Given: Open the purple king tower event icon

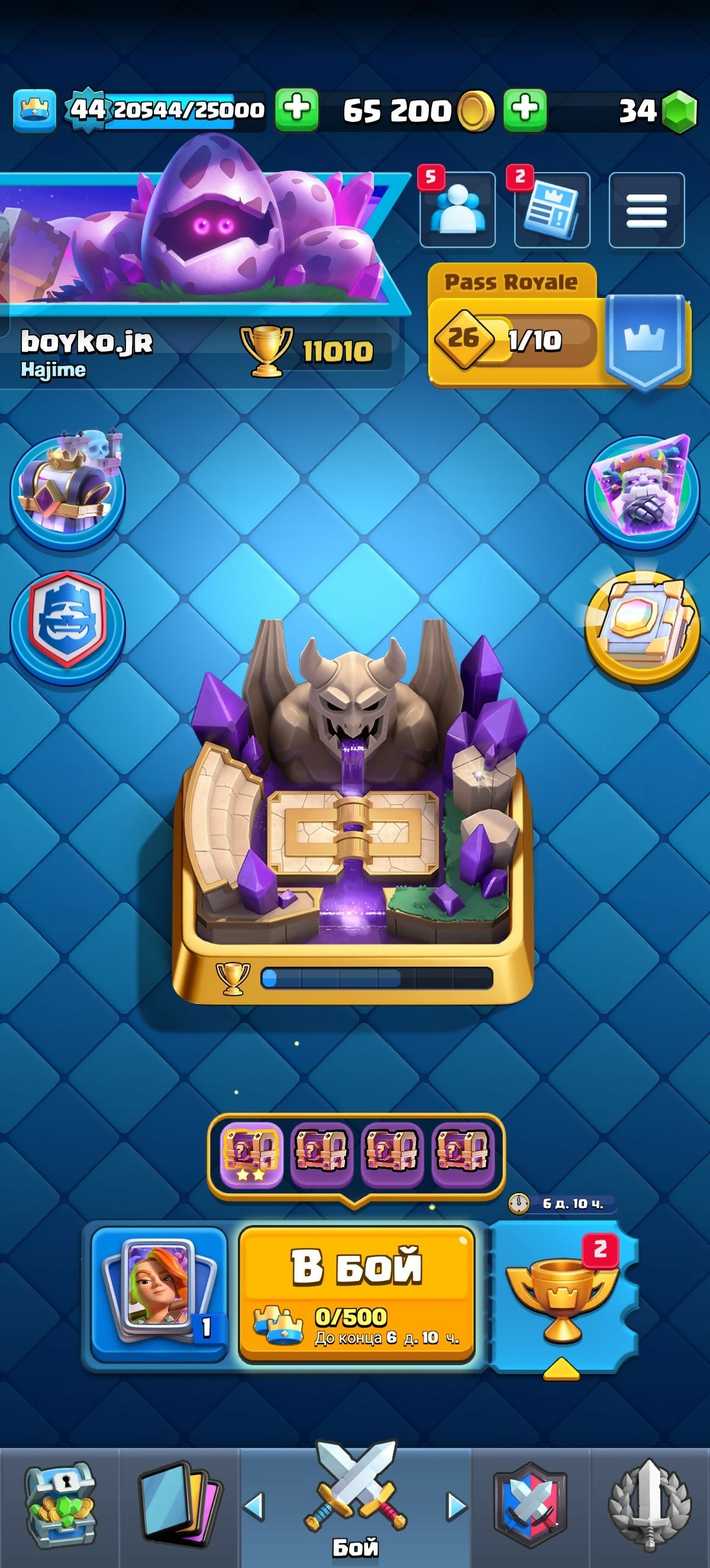Looking at the screenshot, I should (x=67, y=490).
